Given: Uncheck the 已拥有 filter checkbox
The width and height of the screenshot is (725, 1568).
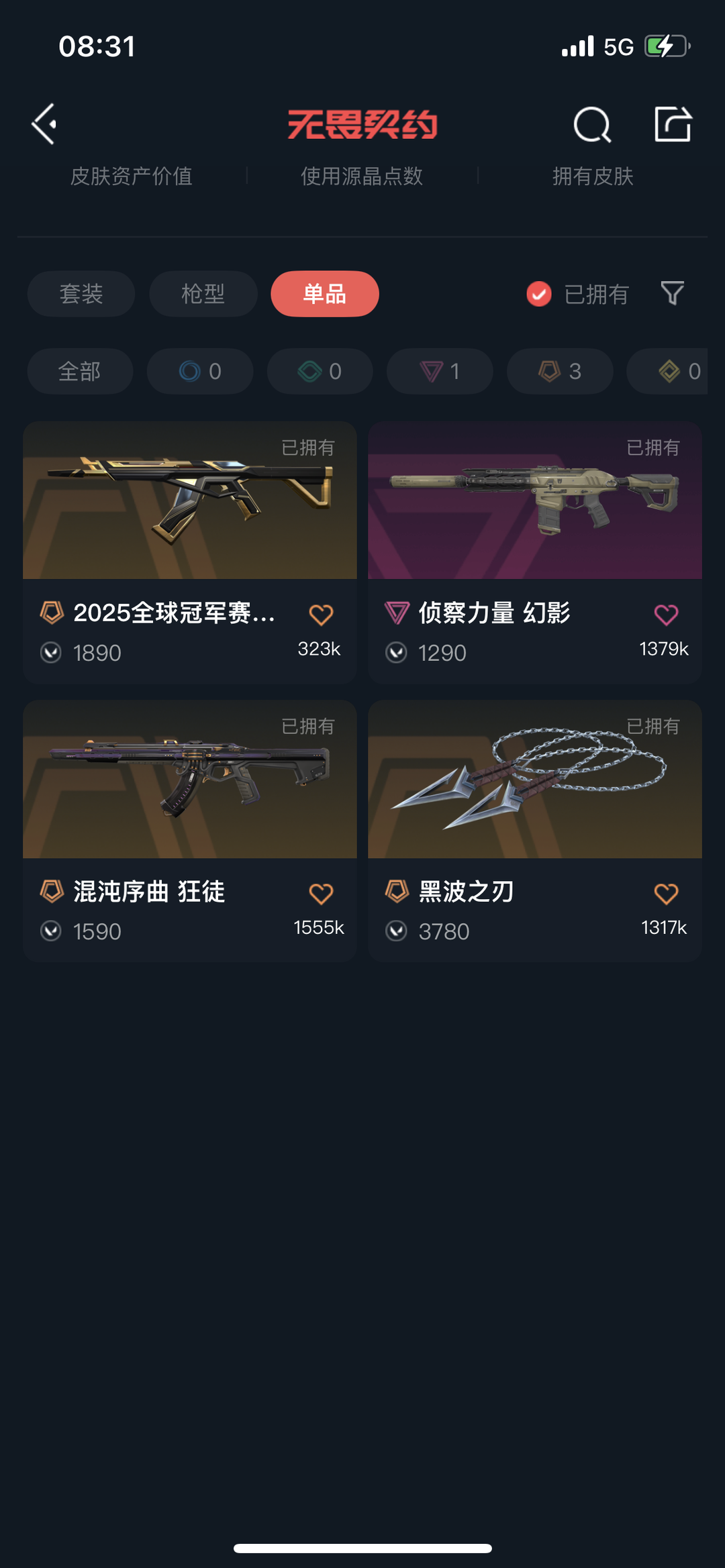Looking at the screenshot, I should [x=539, y=294].
